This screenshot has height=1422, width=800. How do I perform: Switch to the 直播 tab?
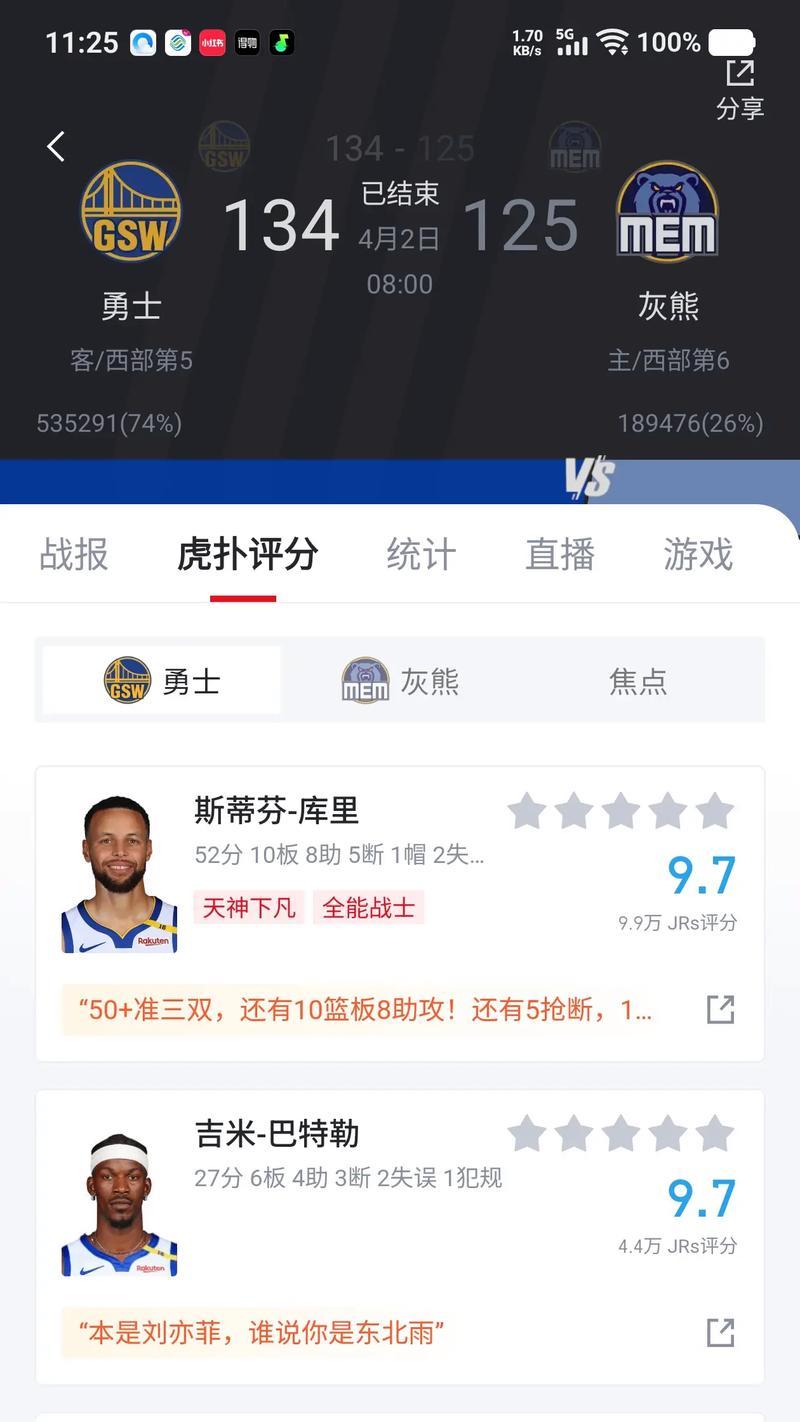pyautogui.click(x=560, y=554)
